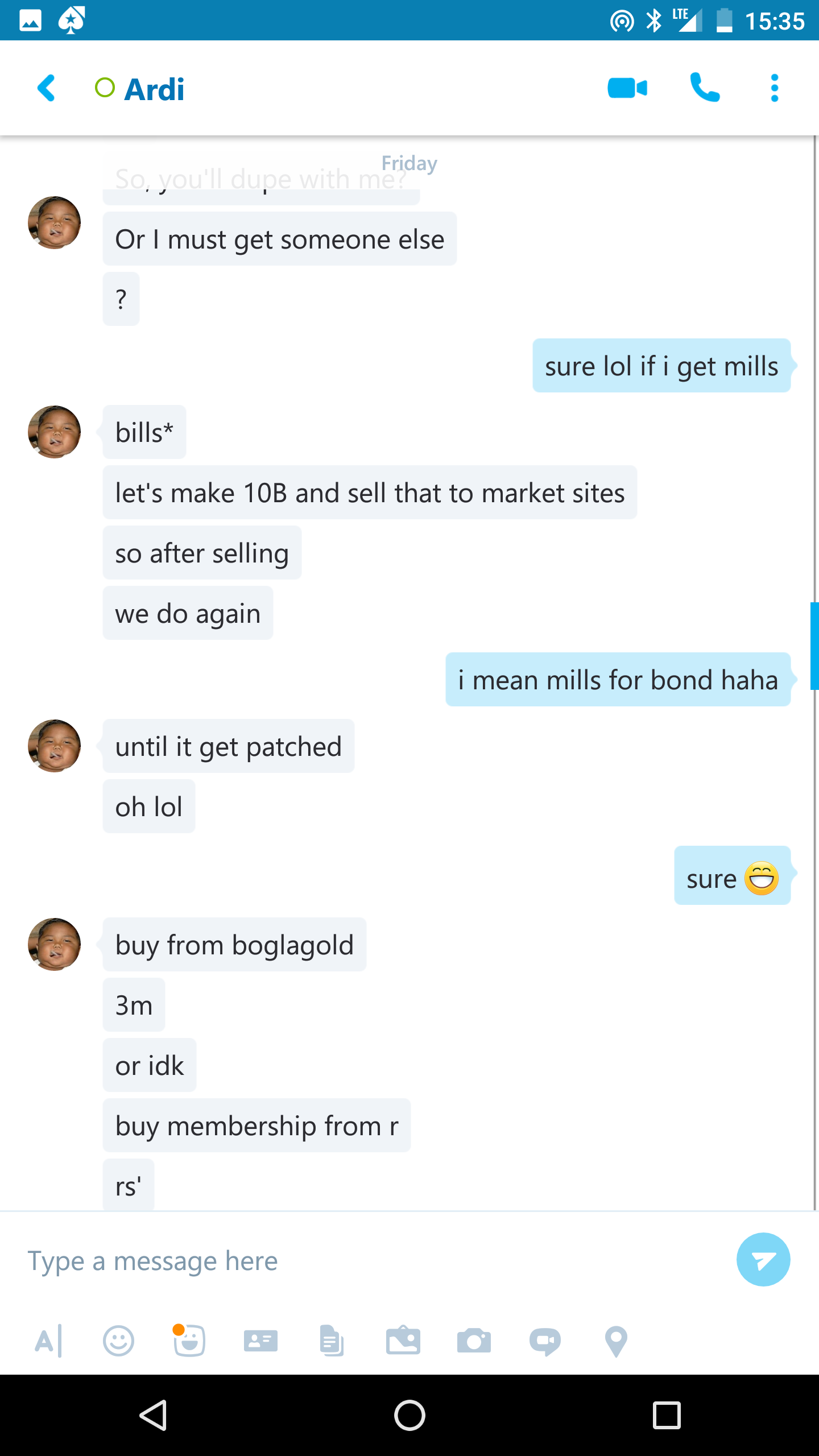The image size is (819, 1456).
Task: Open the Mojis sticker icon
Action: [189, 1340]
